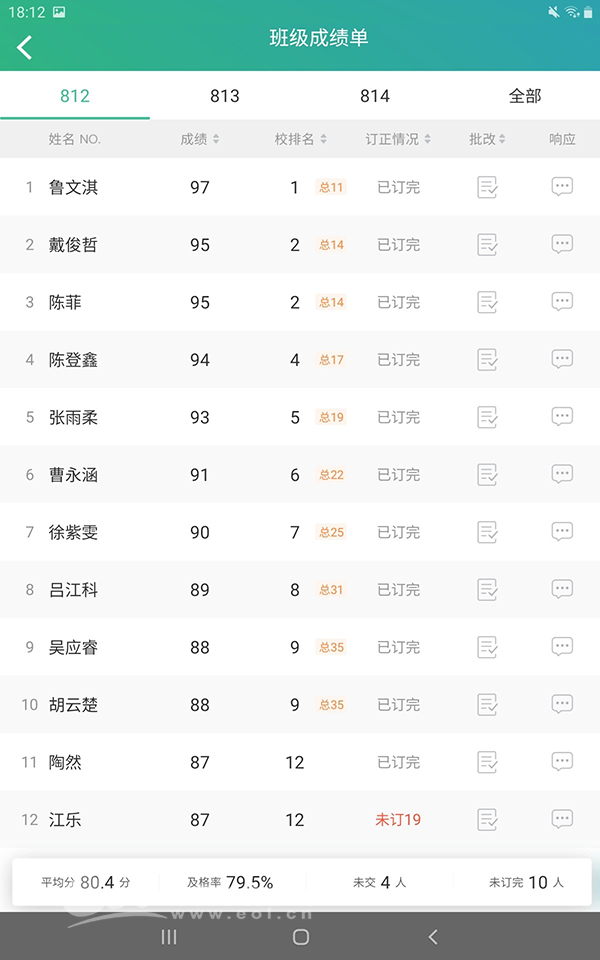The image size is (600, 960).
Task: Sort by 校排名 column header
Action: coord(300,139)
